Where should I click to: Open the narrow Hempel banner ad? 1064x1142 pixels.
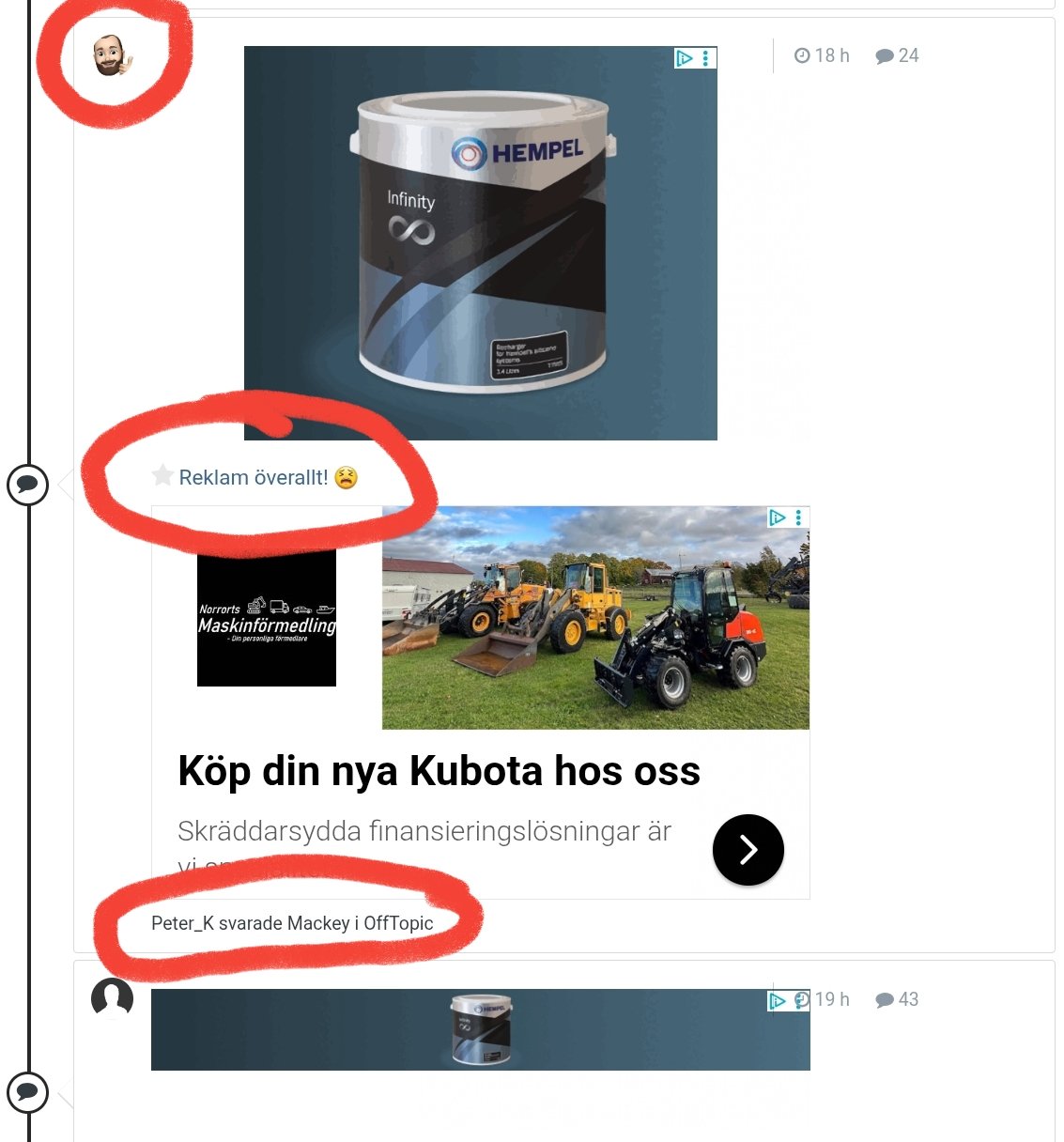(480, 1029)
